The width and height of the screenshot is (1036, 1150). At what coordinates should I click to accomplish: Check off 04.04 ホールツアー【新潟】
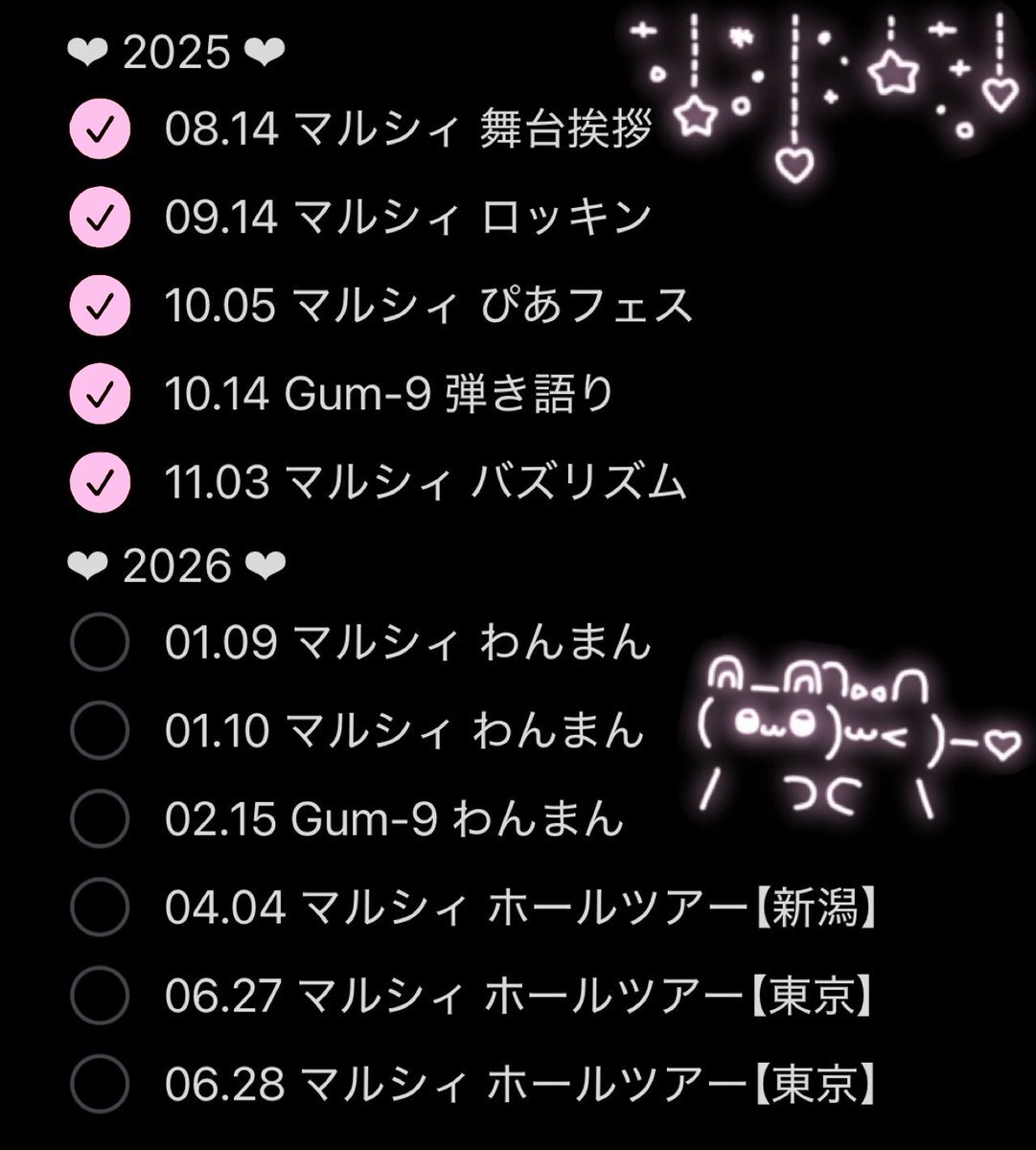pos(100,907)
